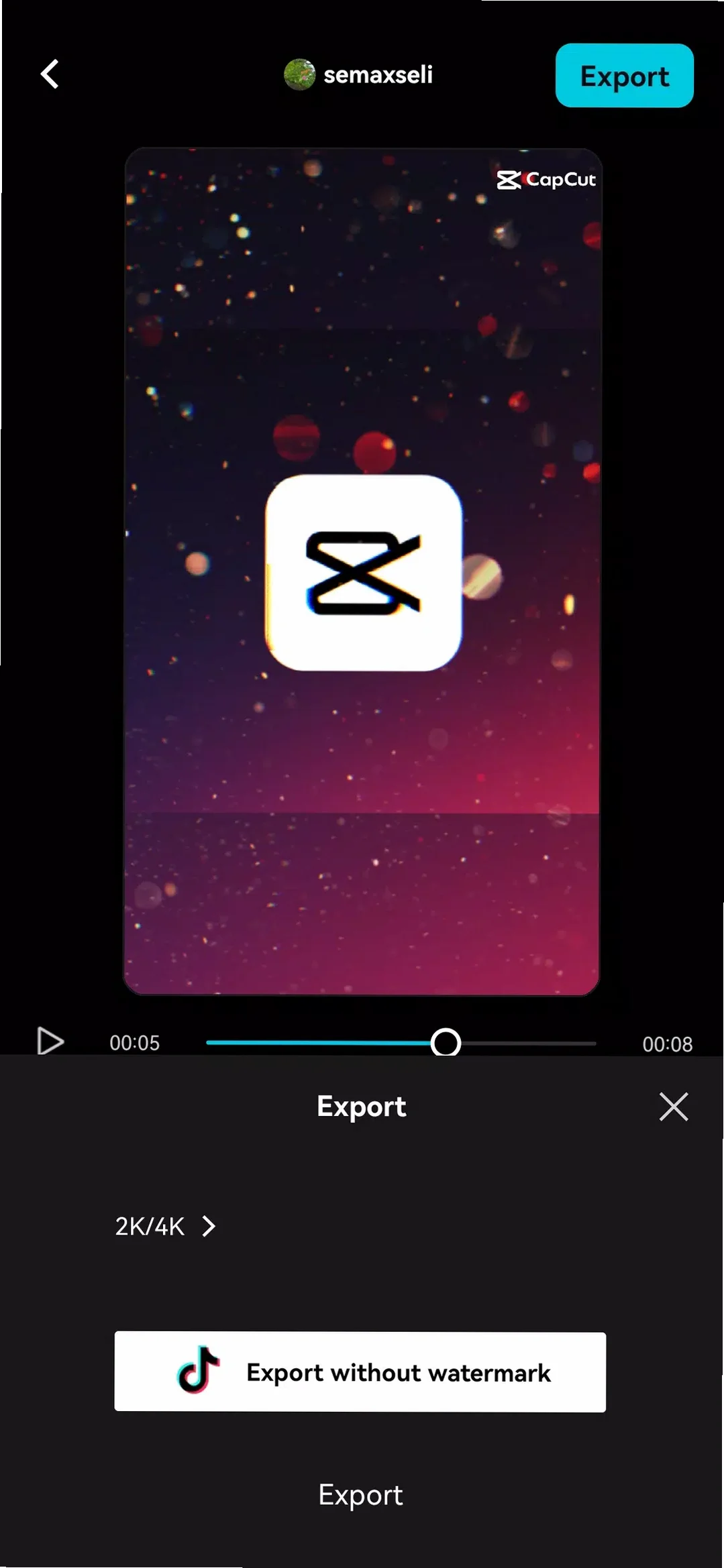Go back with the top-left arrow

coord(50,74)
